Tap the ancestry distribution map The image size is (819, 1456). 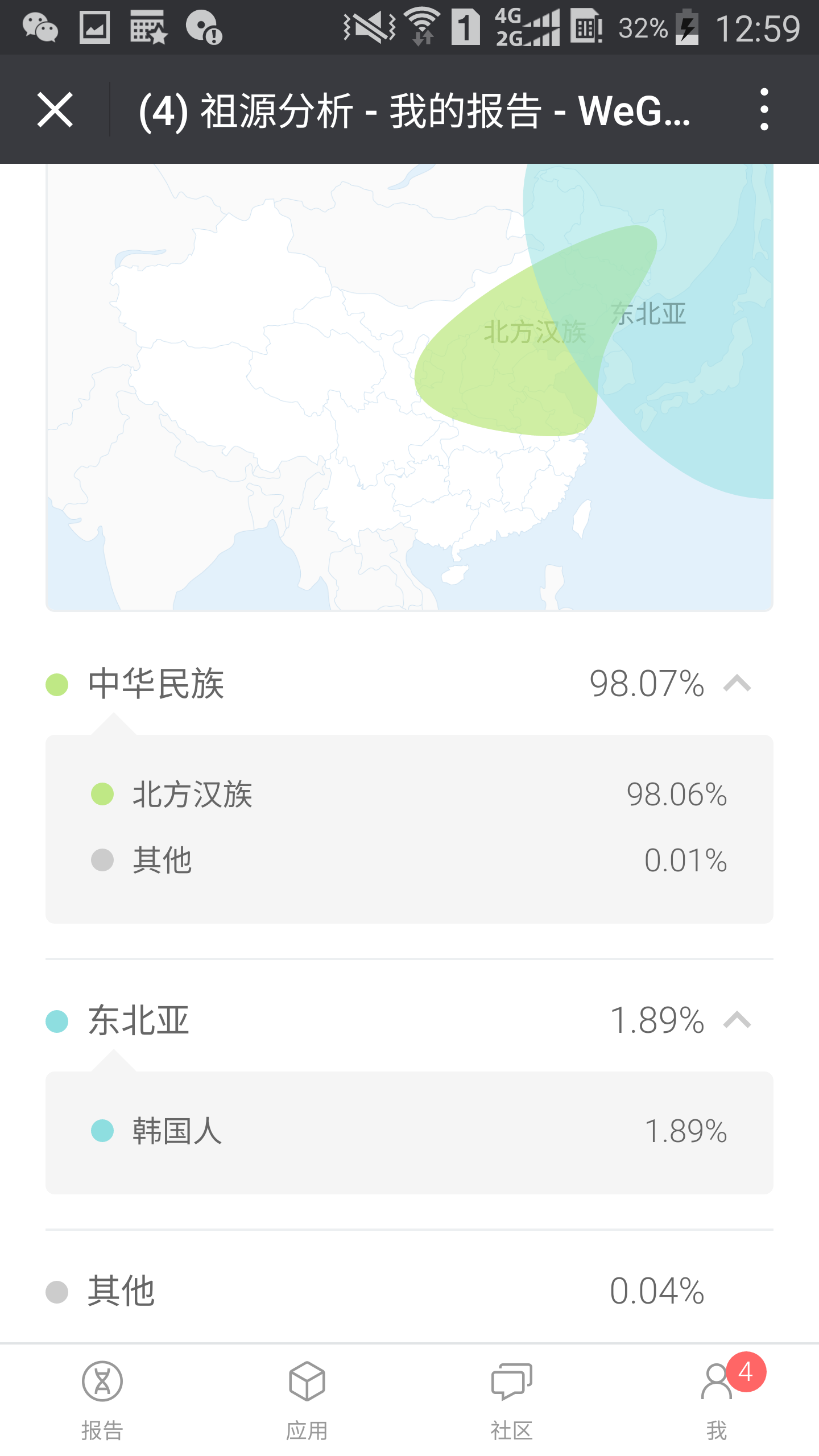coord(409,387)
